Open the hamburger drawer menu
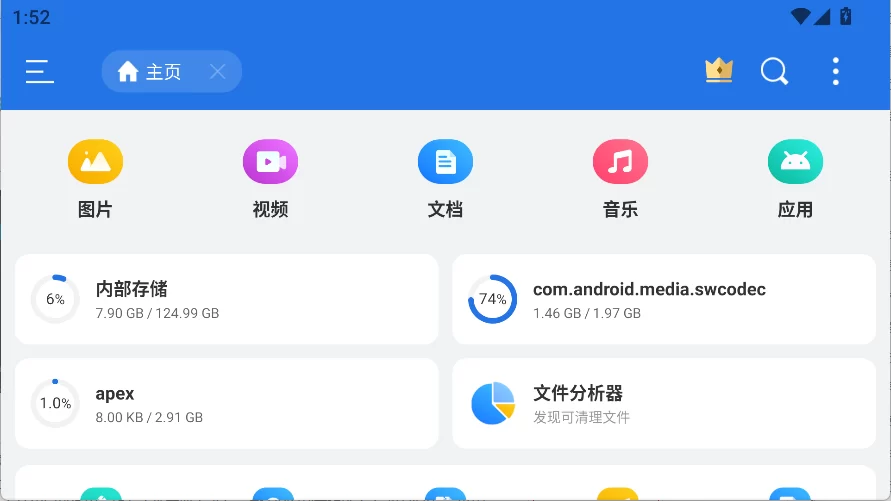 pos(40,72)
